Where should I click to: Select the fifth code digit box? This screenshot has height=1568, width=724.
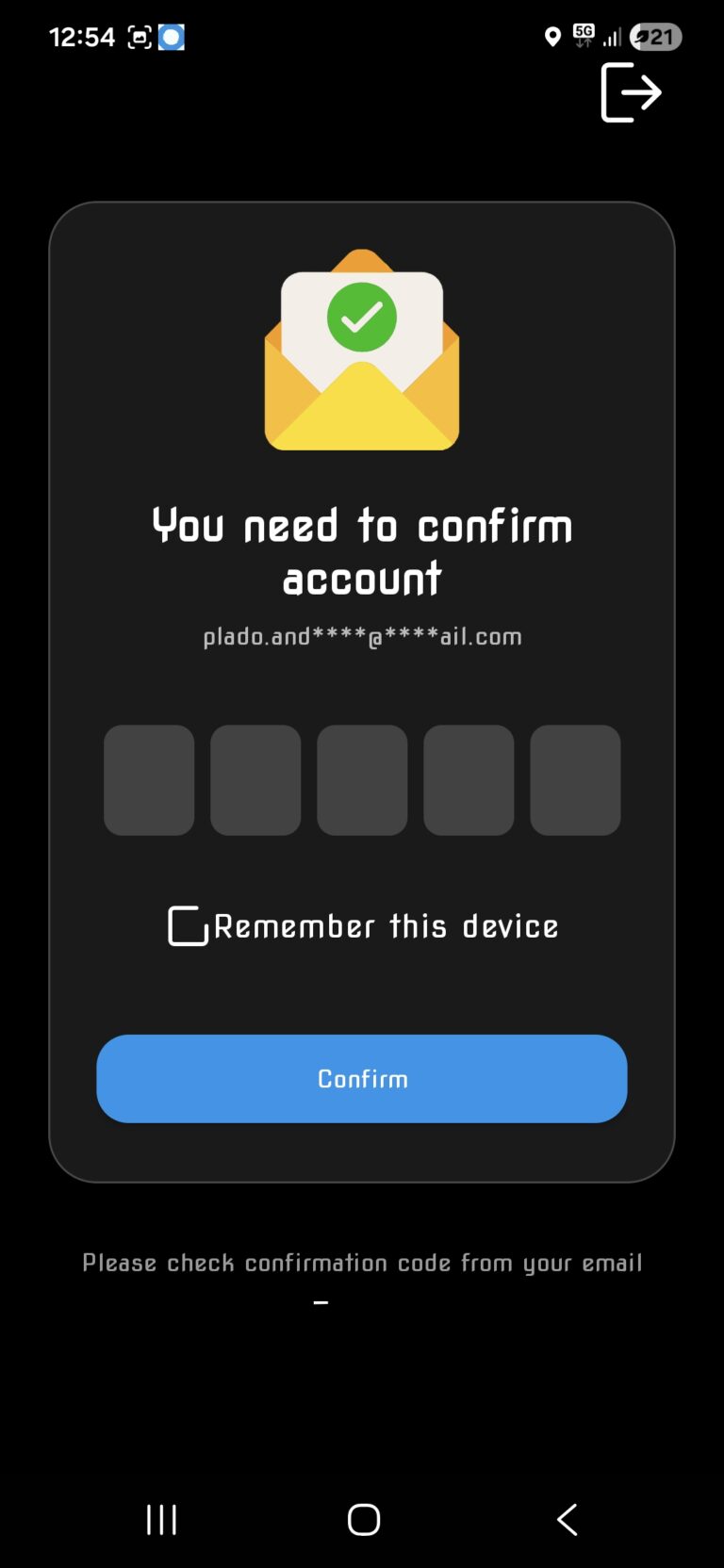[575, 780]
